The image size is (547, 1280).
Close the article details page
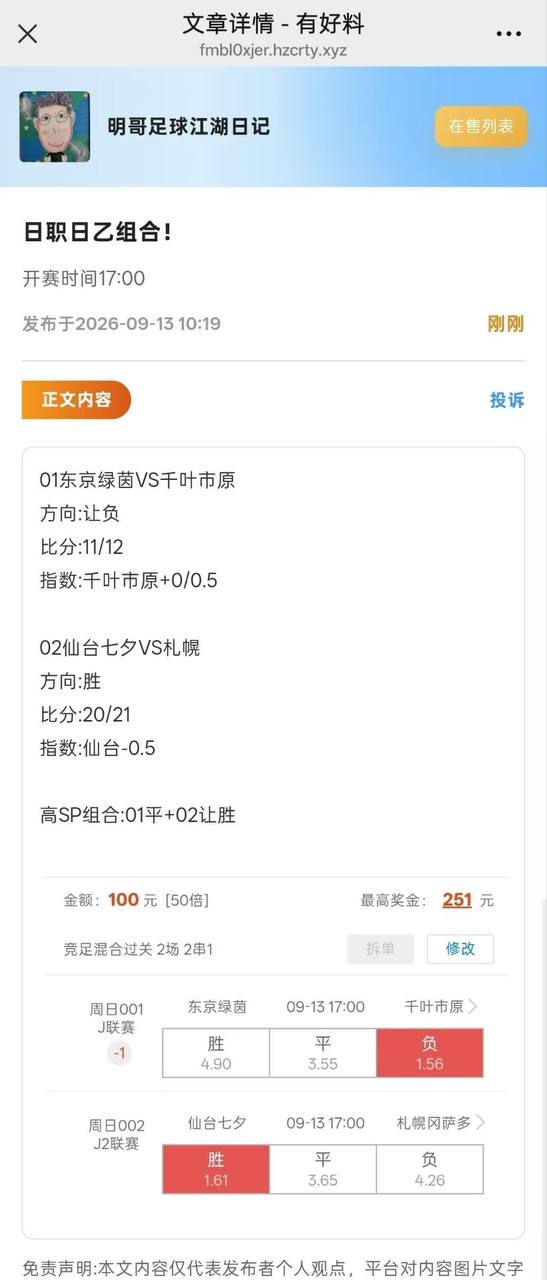point(28,34)
